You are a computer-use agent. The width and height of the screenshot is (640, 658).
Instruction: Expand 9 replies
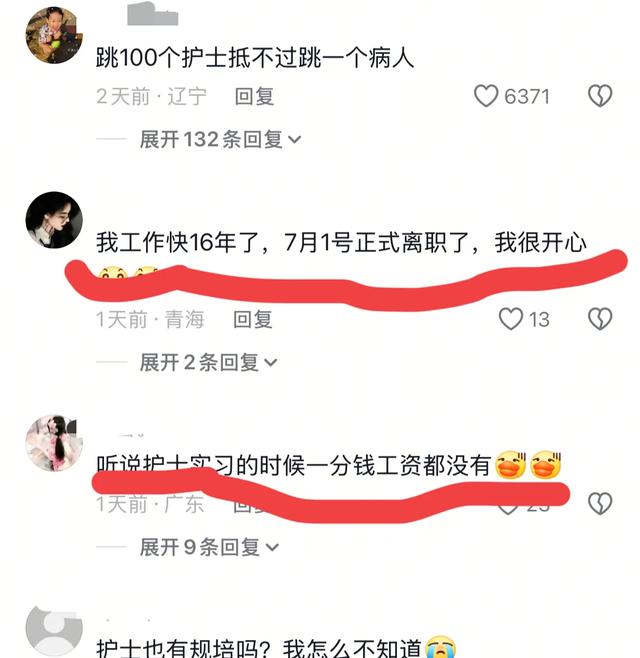coord(208,547)
